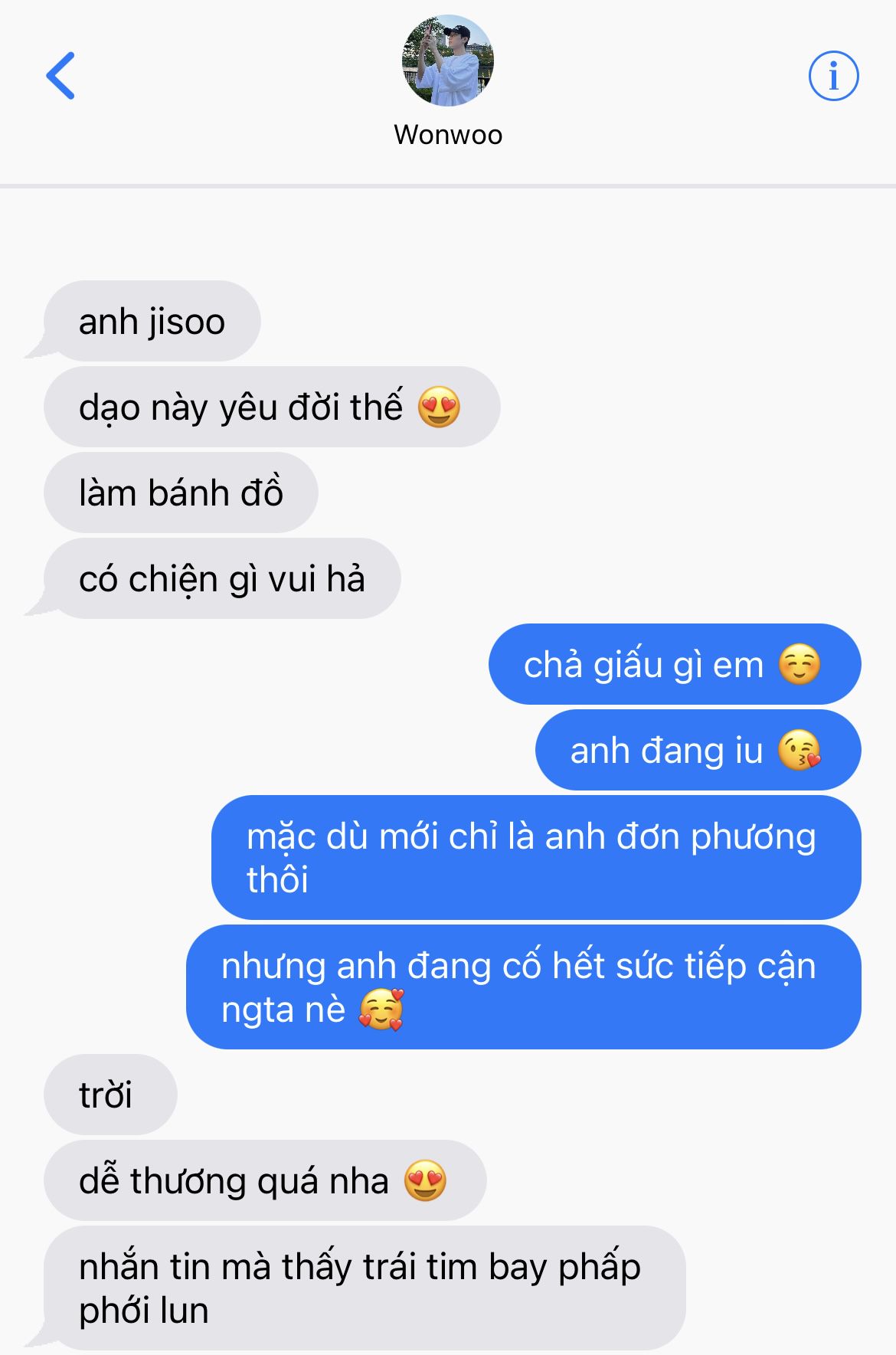Go back to the message list
Viewport: 896px width, 1355px height.
pos(60,76)
